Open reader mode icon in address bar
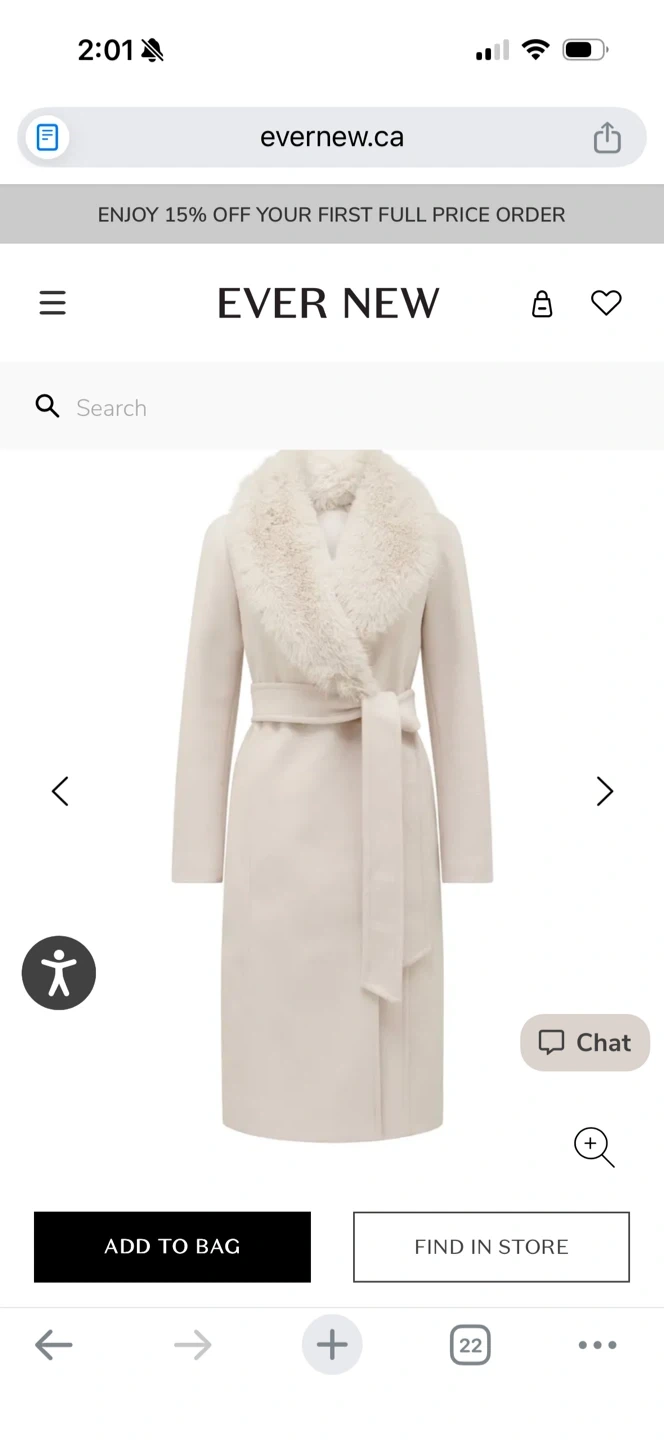664x1440 pixels. [47, 137]
